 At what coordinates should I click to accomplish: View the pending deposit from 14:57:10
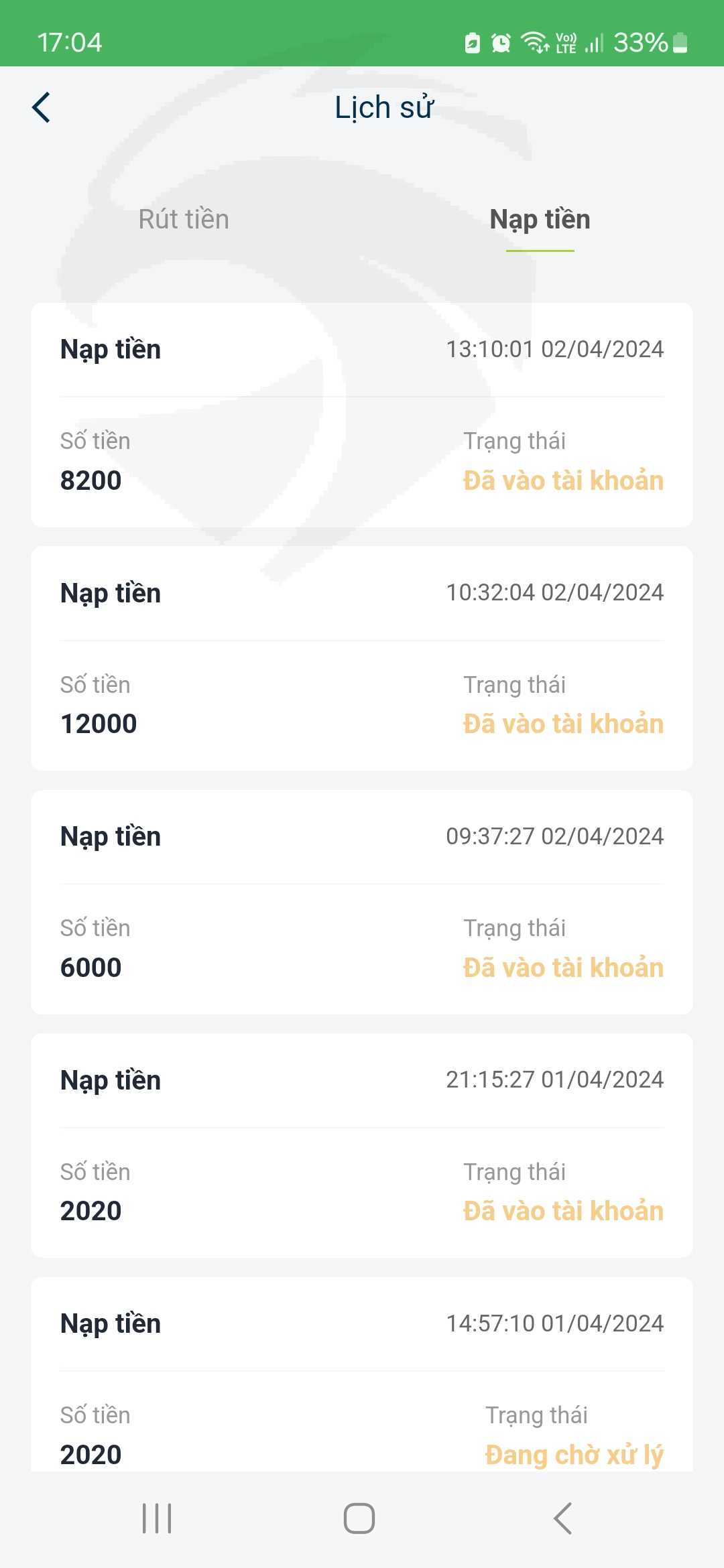[362, 1374]
